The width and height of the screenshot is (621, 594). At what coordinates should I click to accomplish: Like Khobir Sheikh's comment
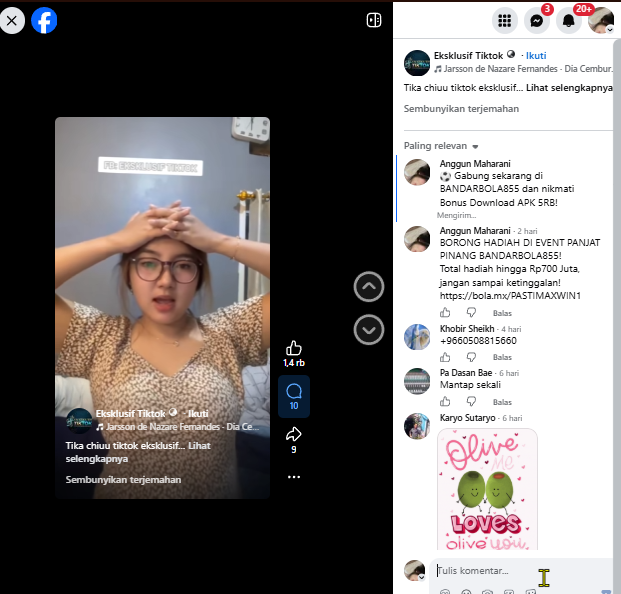point(445,357)
